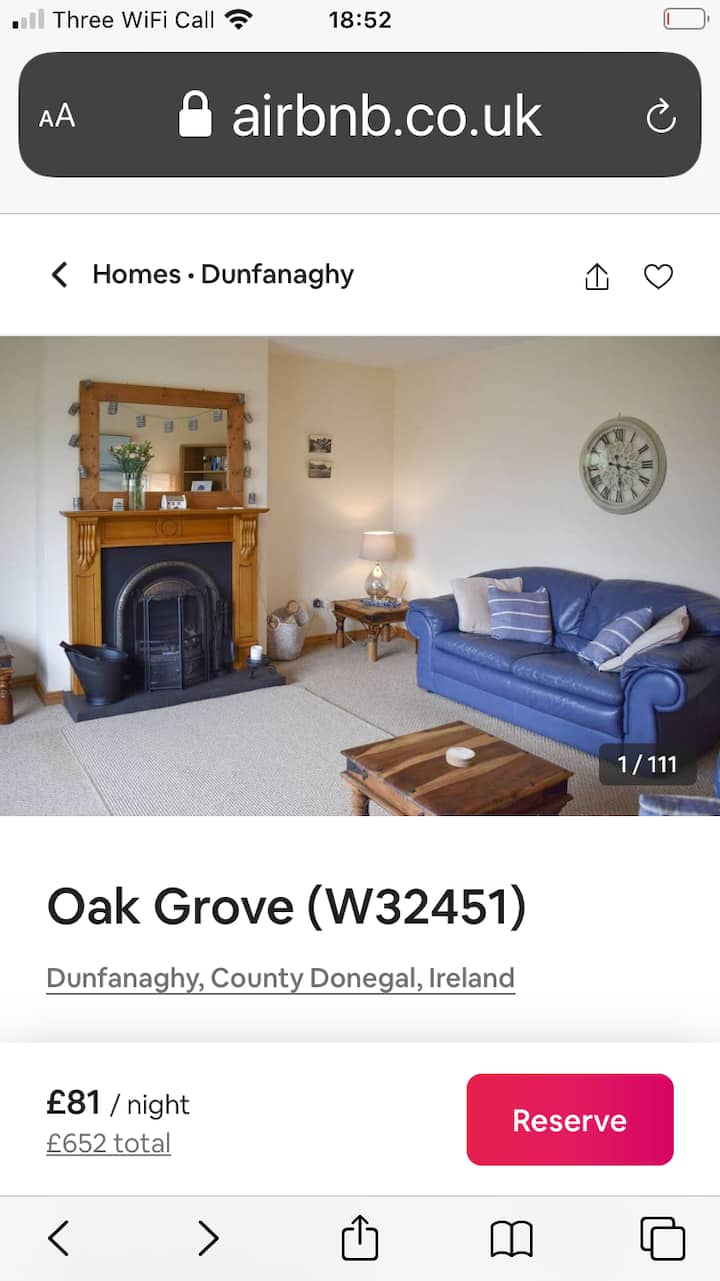Reload the airbnb.co.uk page

(661, 117)
